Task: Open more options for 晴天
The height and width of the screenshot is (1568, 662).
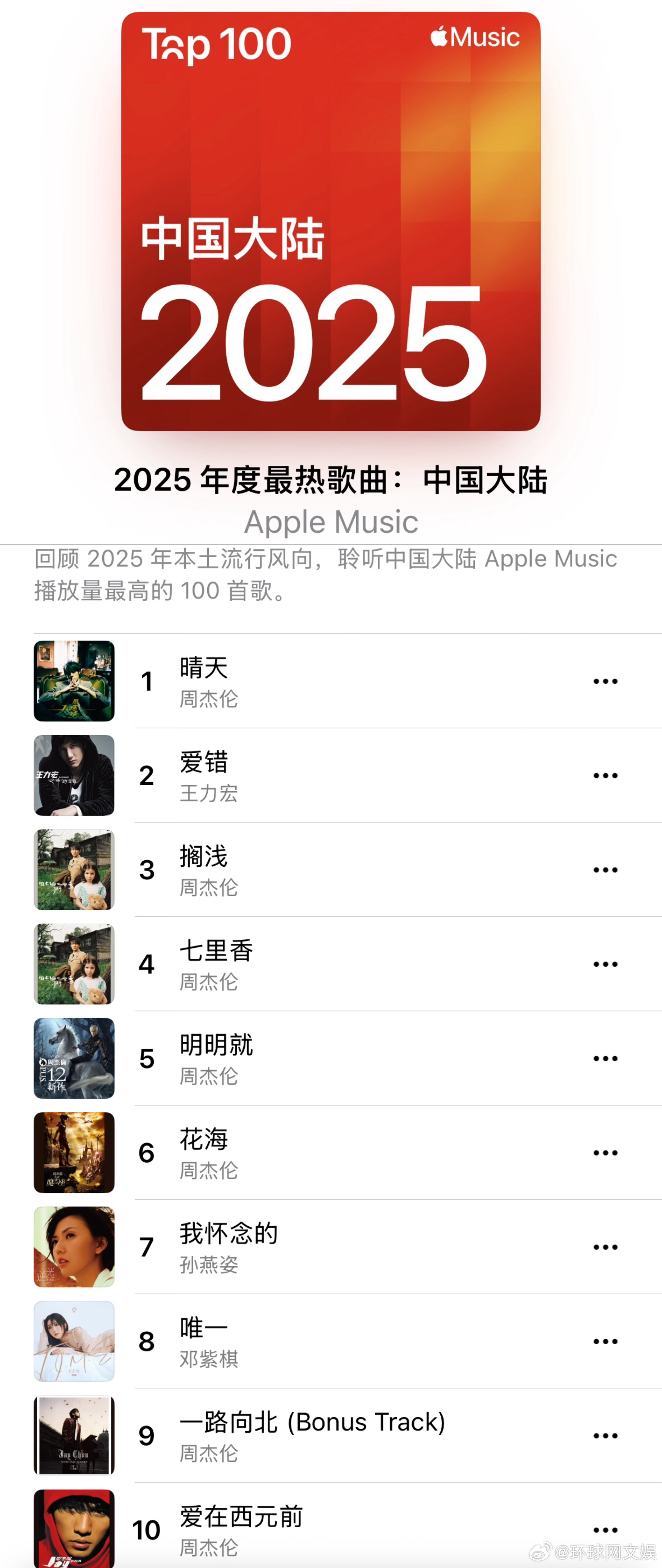Action: point(605,680)
